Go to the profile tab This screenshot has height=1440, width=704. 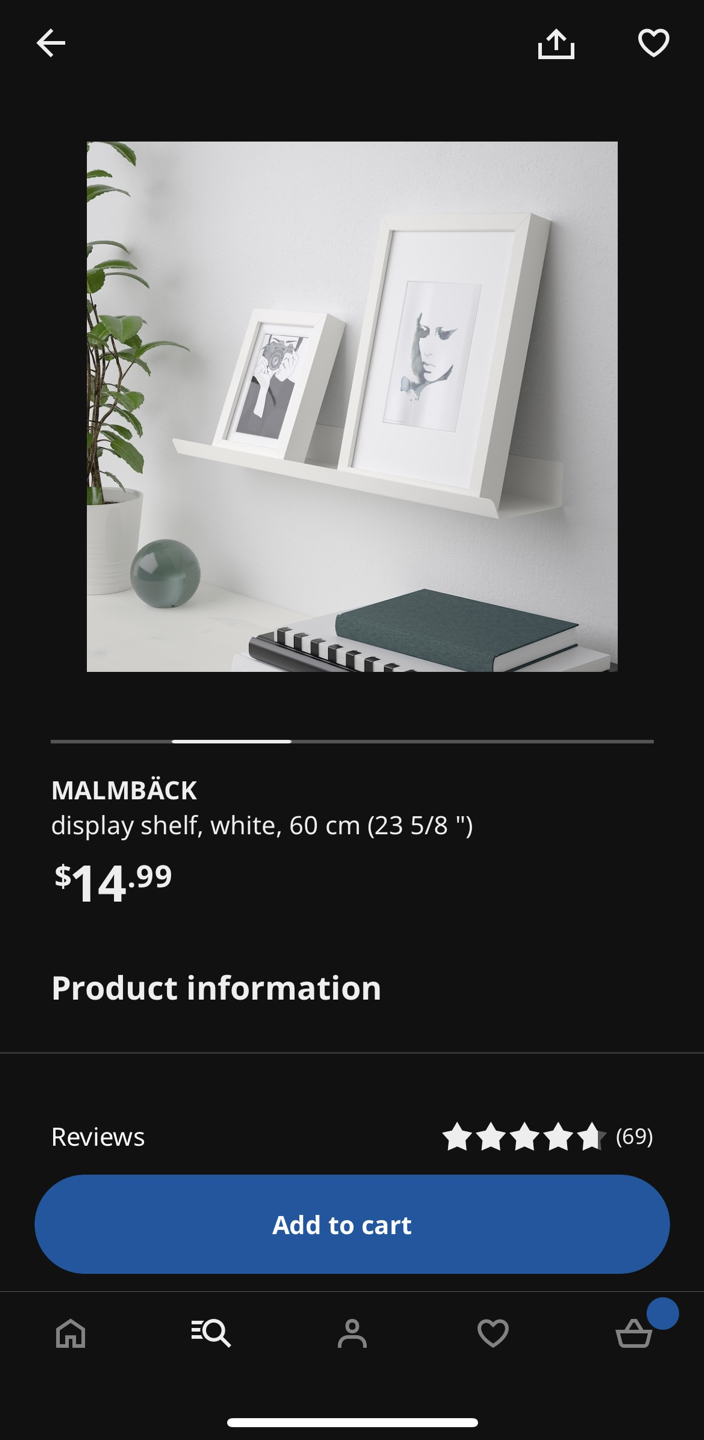point(352,1333)
